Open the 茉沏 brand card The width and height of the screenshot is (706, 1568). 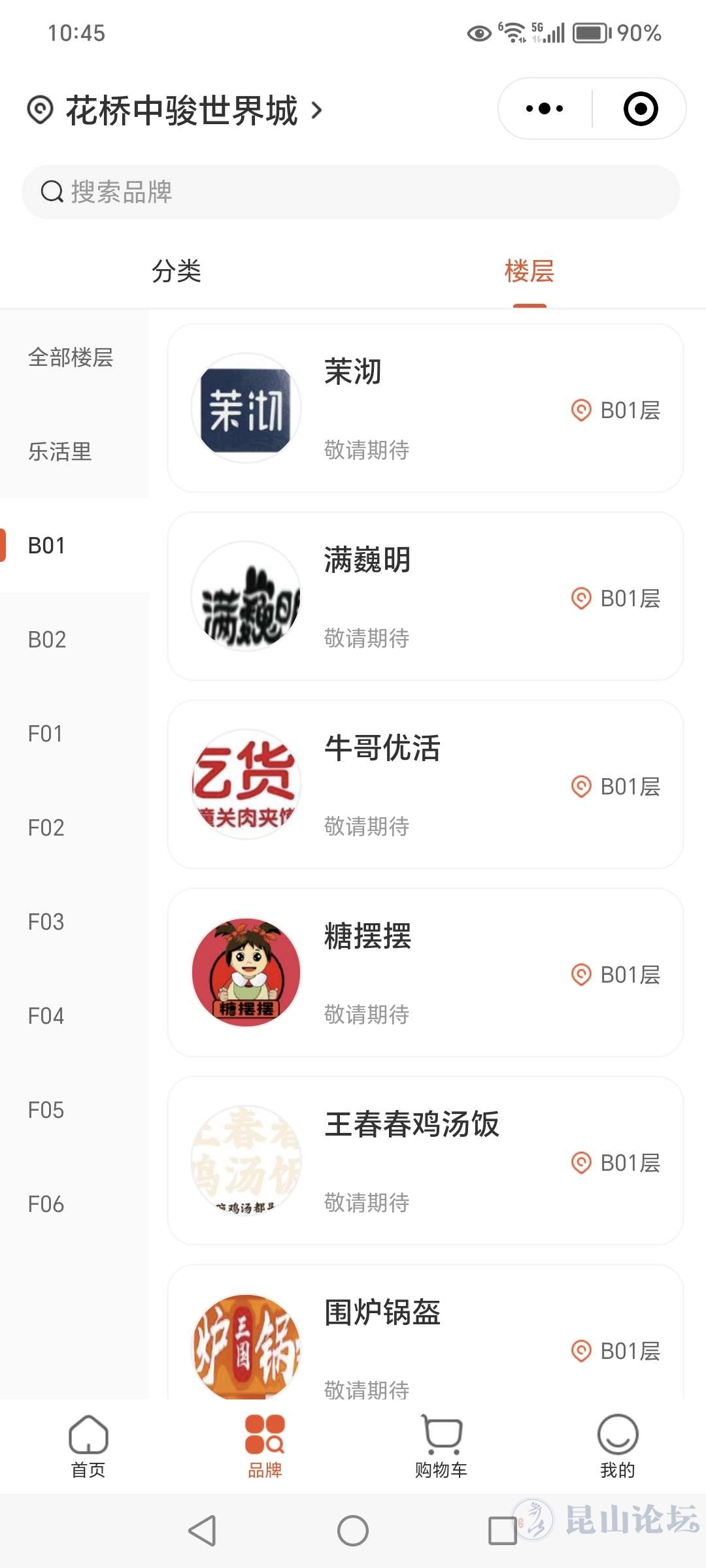point(425,408)
